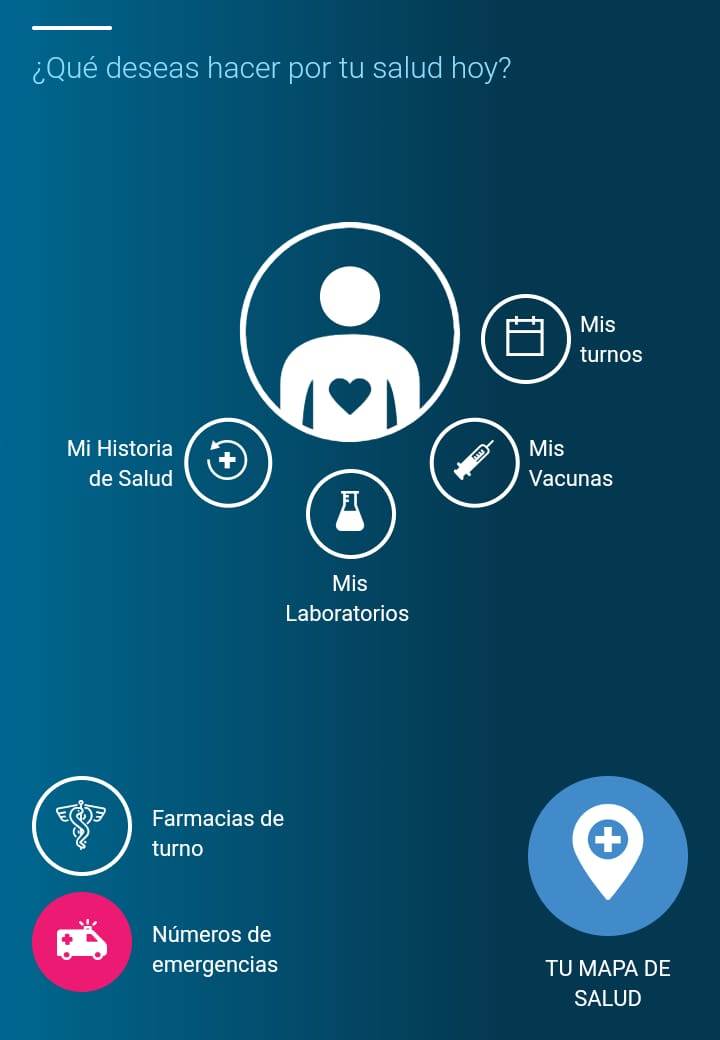This screenshot has width=720, height=1040.
Task: Tap the central profile person icon
Action: click(350, 332)
